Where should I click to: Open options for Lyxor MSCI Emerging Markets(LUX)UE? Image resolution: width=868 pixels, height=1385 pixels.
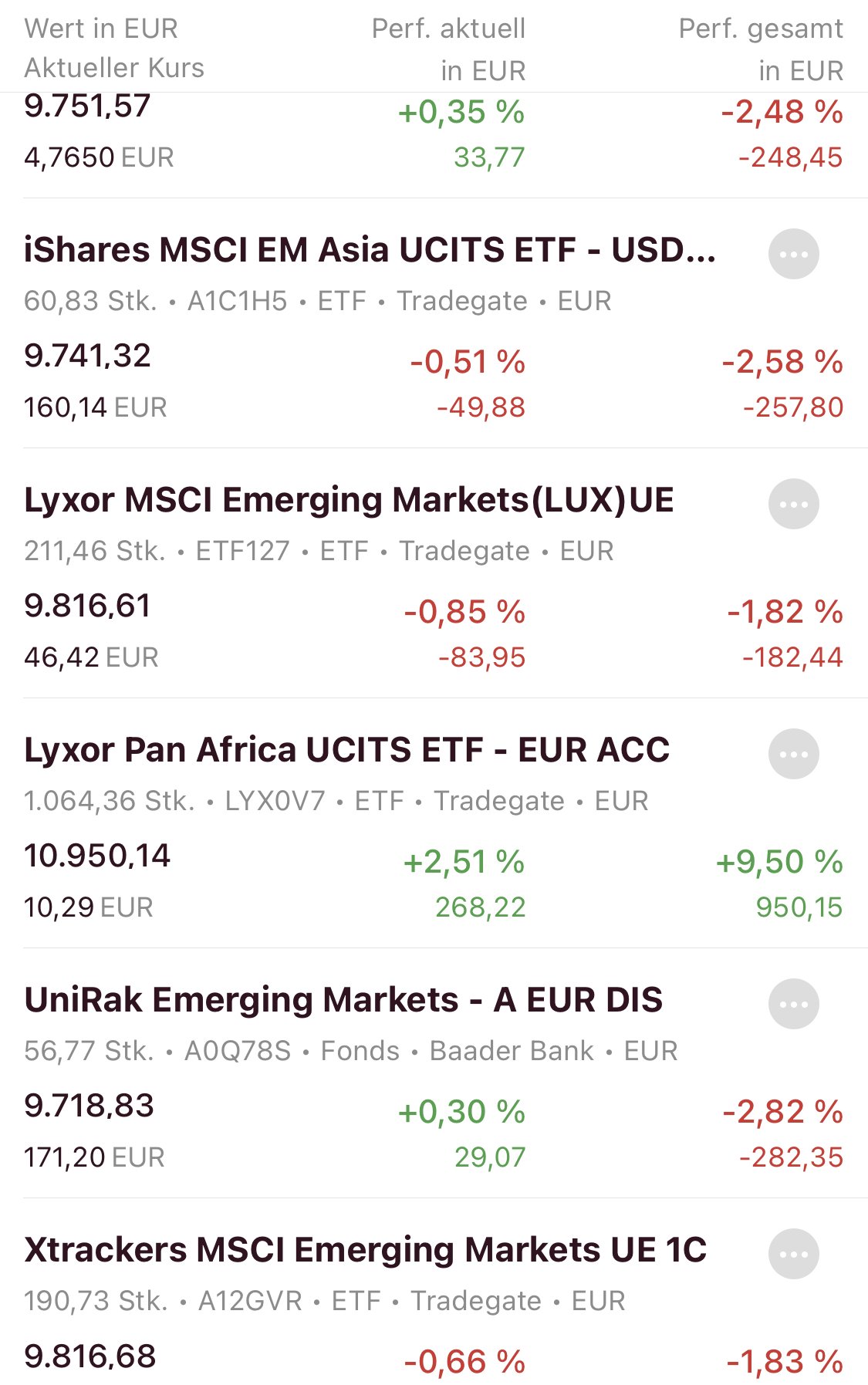tap(793, 504)
